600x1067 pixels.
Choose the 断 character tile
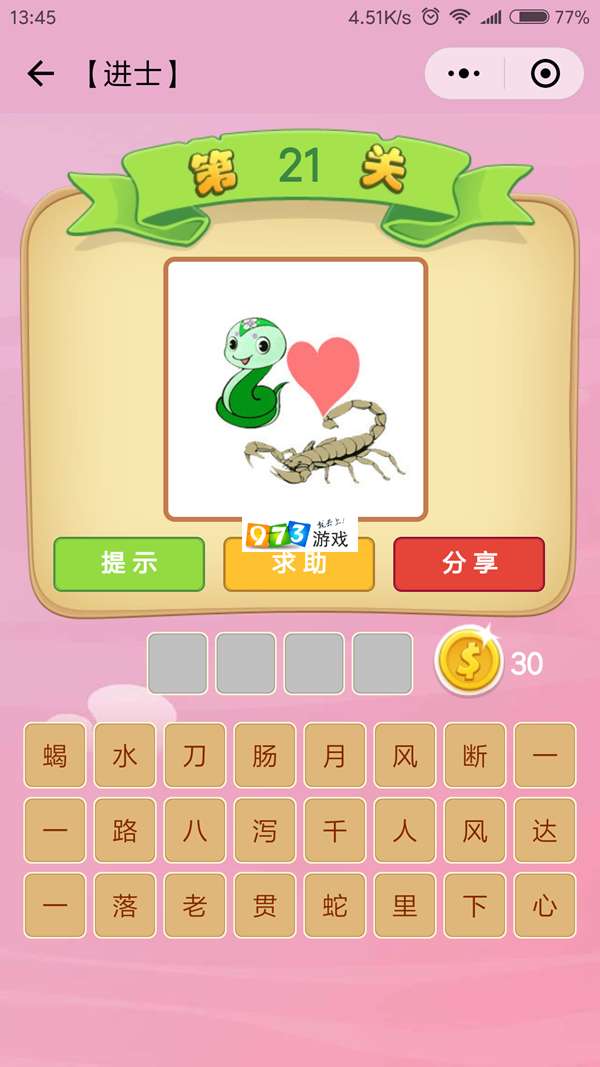pos(475,756)
